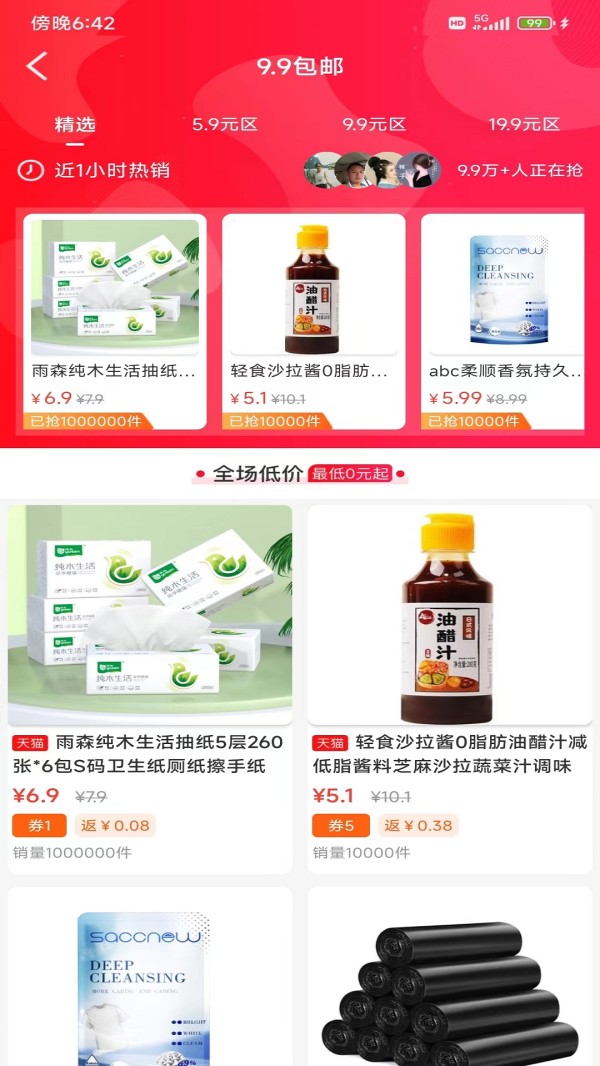Switch to the 5.9元区 tab

[225, 124]
